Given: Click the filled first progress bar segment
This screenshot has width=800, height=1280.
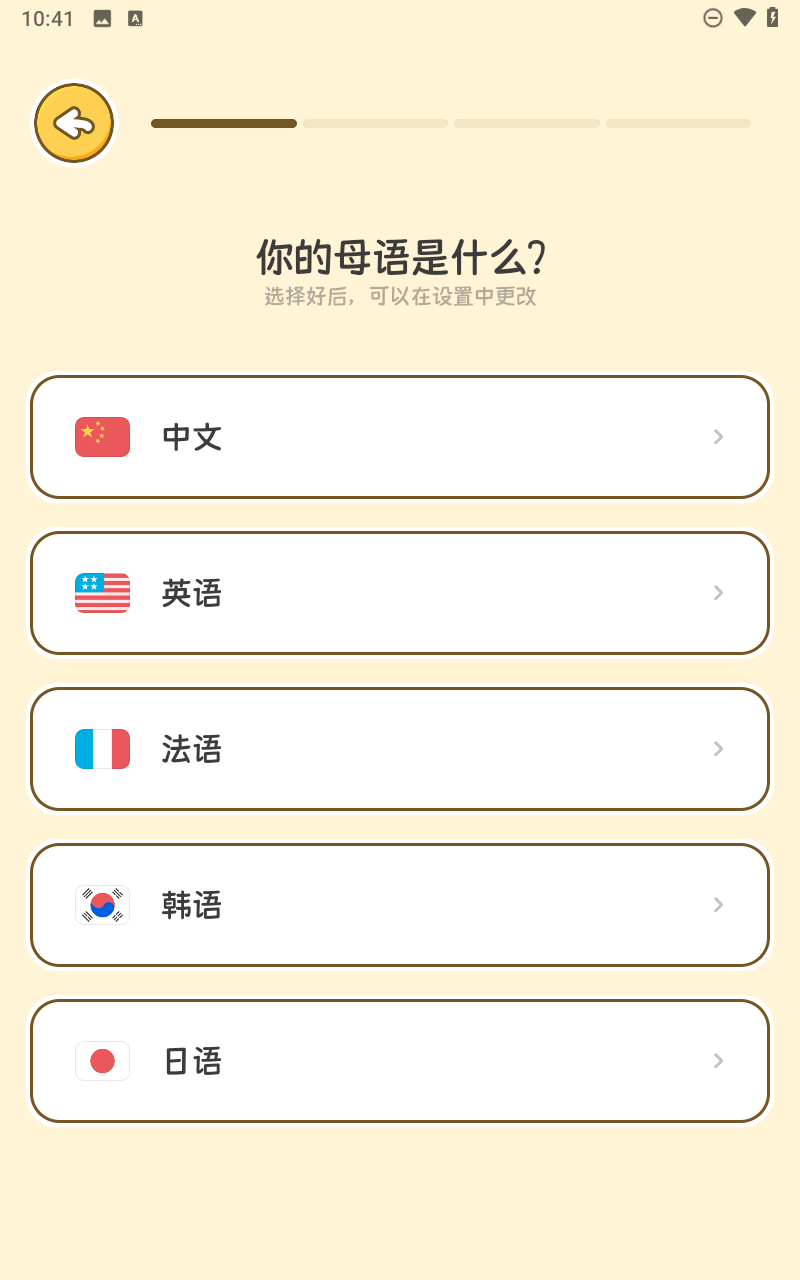Looking at the screenshot, I should click(x=223, y=123).
